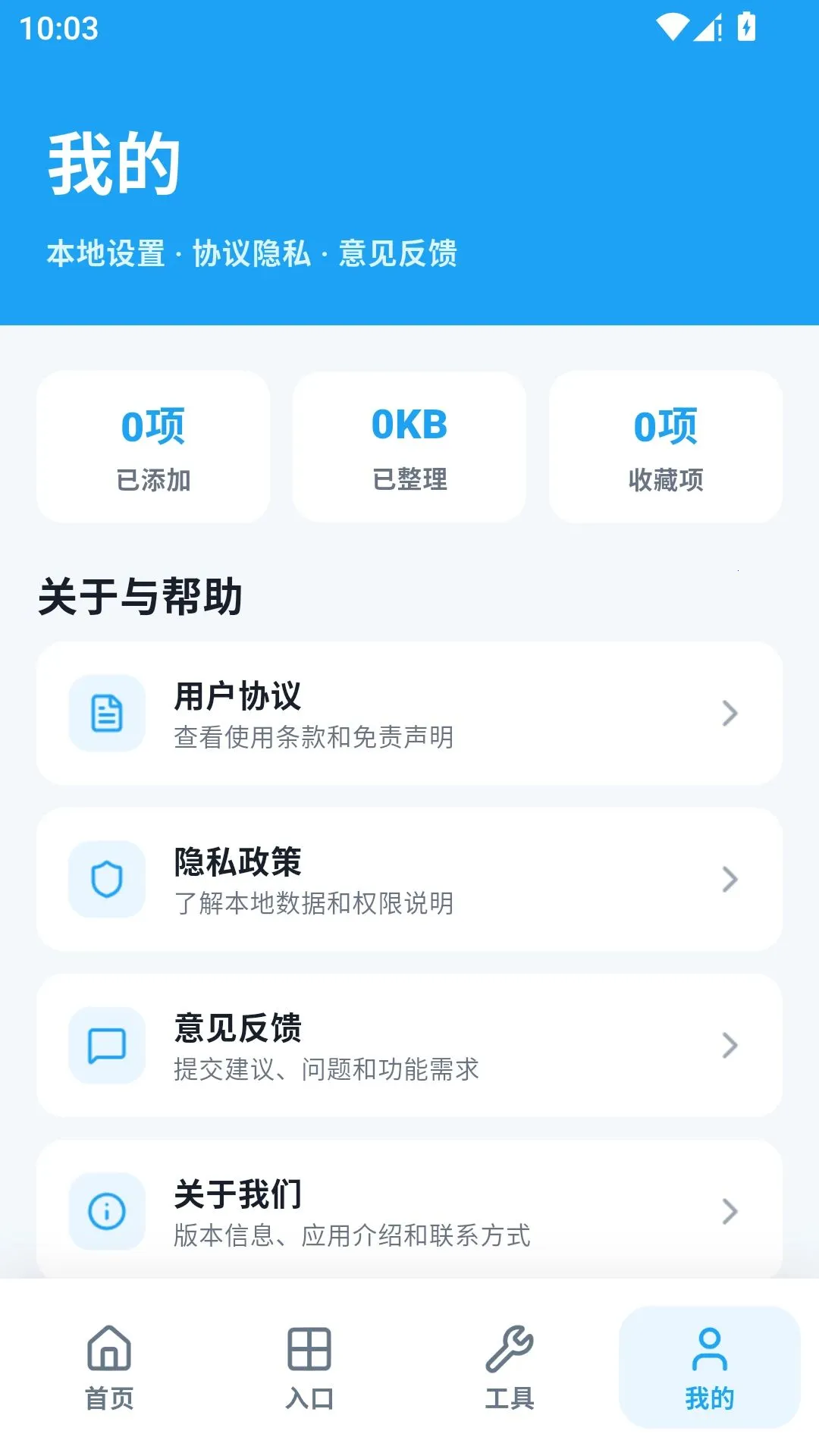The image size is (819, 1456).
Task: Switch to the 工具 tab
Action: tap(510, 1367)
